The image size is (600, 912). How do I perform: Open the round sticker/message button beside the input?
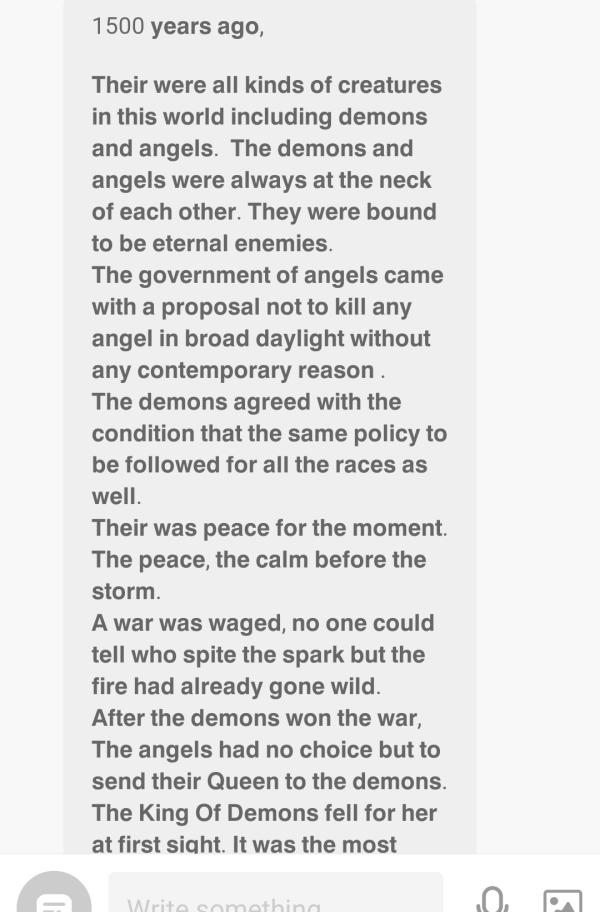point(54,896)
